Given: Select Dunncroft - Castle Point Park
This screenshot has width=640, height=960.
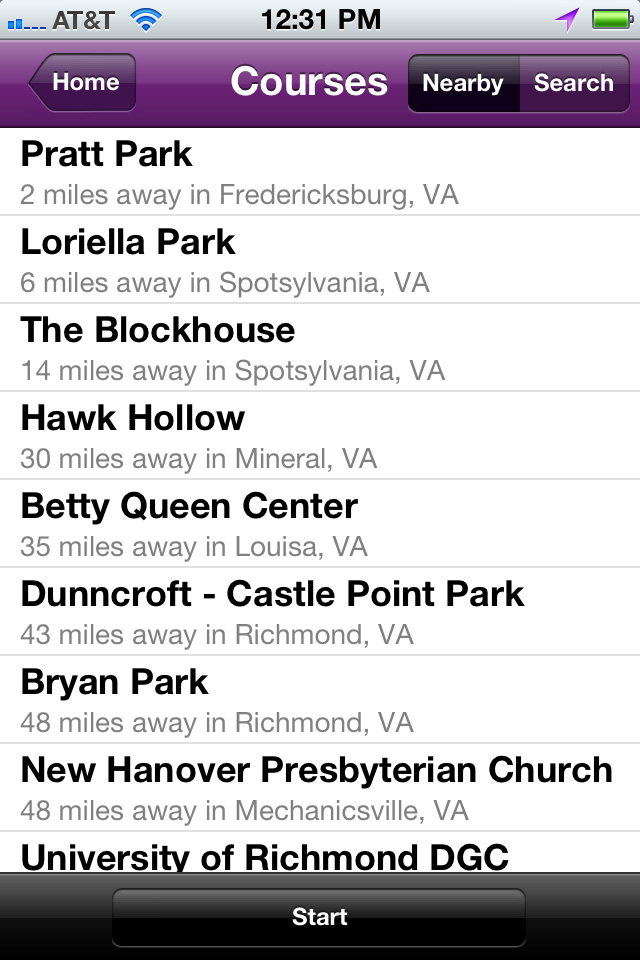Looking at the screenshot, I should click(x=320, y=612).
